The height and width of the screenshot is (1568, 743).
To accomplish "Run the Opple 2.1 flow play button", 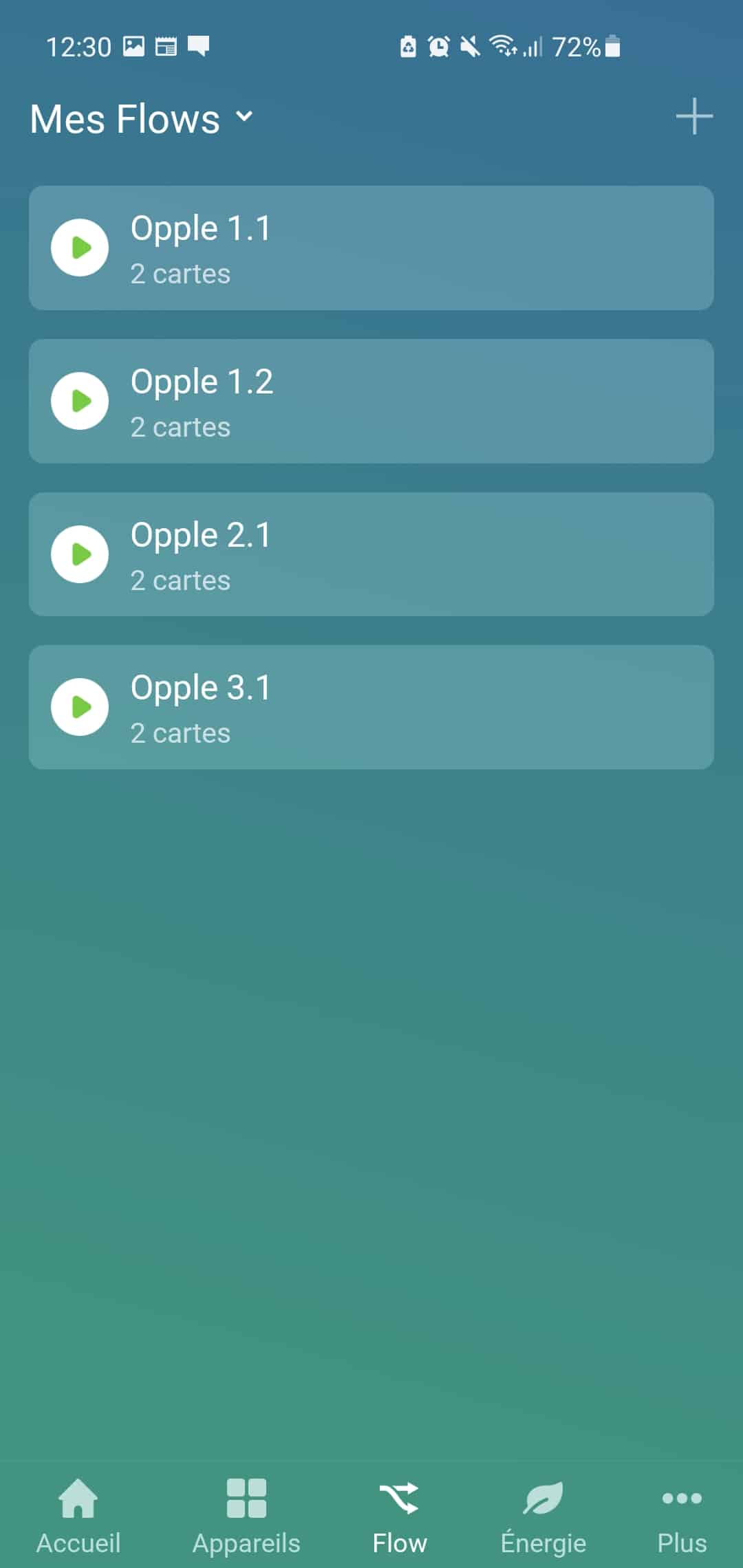I will [80, 554].
